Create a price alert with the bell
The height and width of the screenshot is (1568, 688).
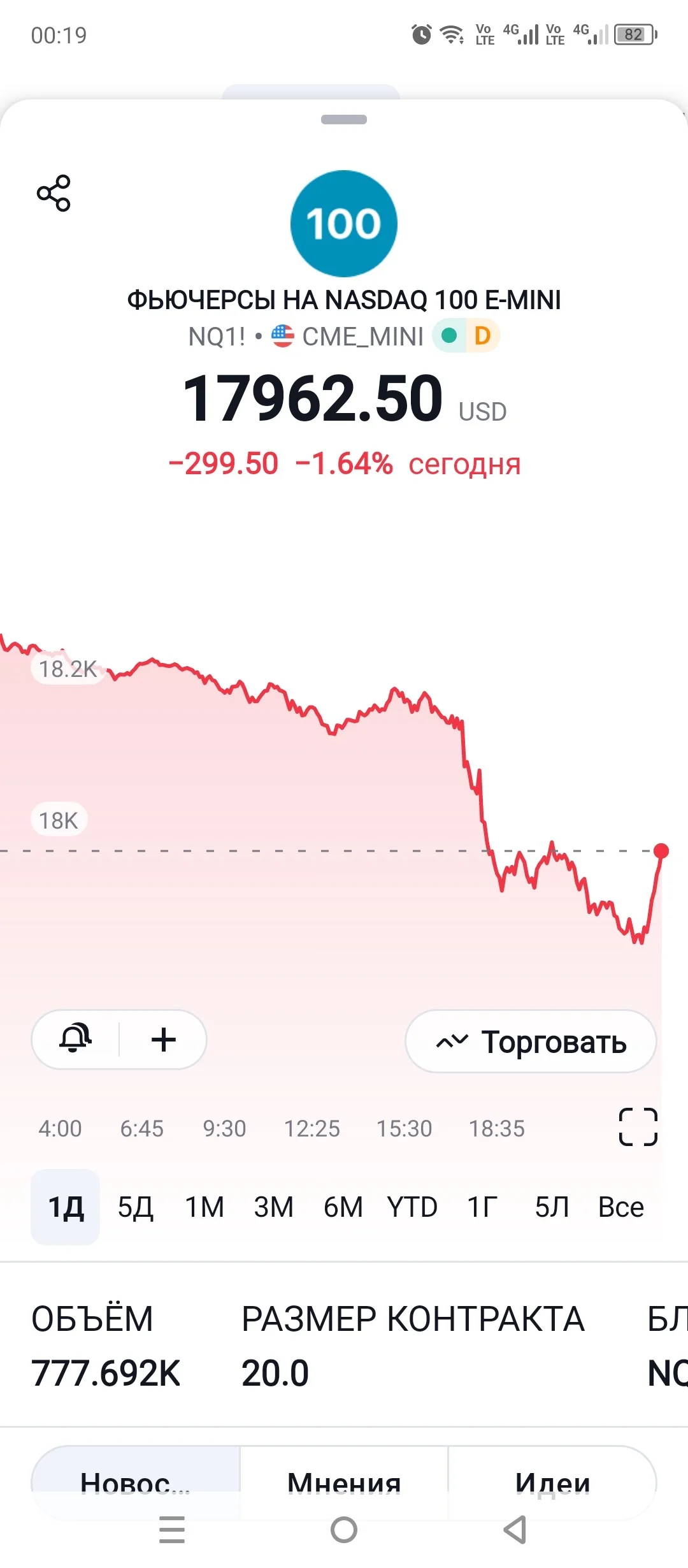click(x=75, y=1040)
